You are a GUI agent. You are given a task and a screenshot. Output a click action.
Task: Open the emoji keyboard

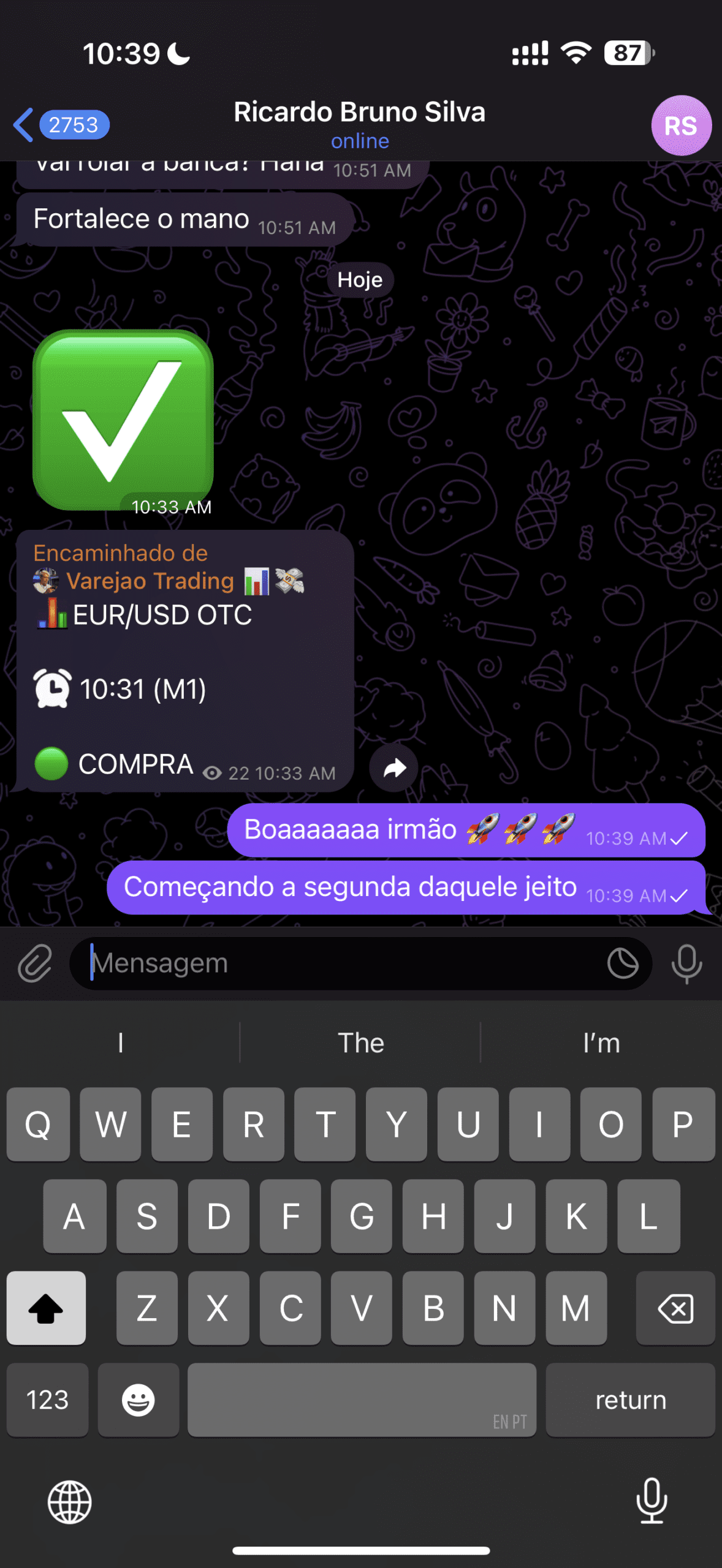click(139, 1400)
